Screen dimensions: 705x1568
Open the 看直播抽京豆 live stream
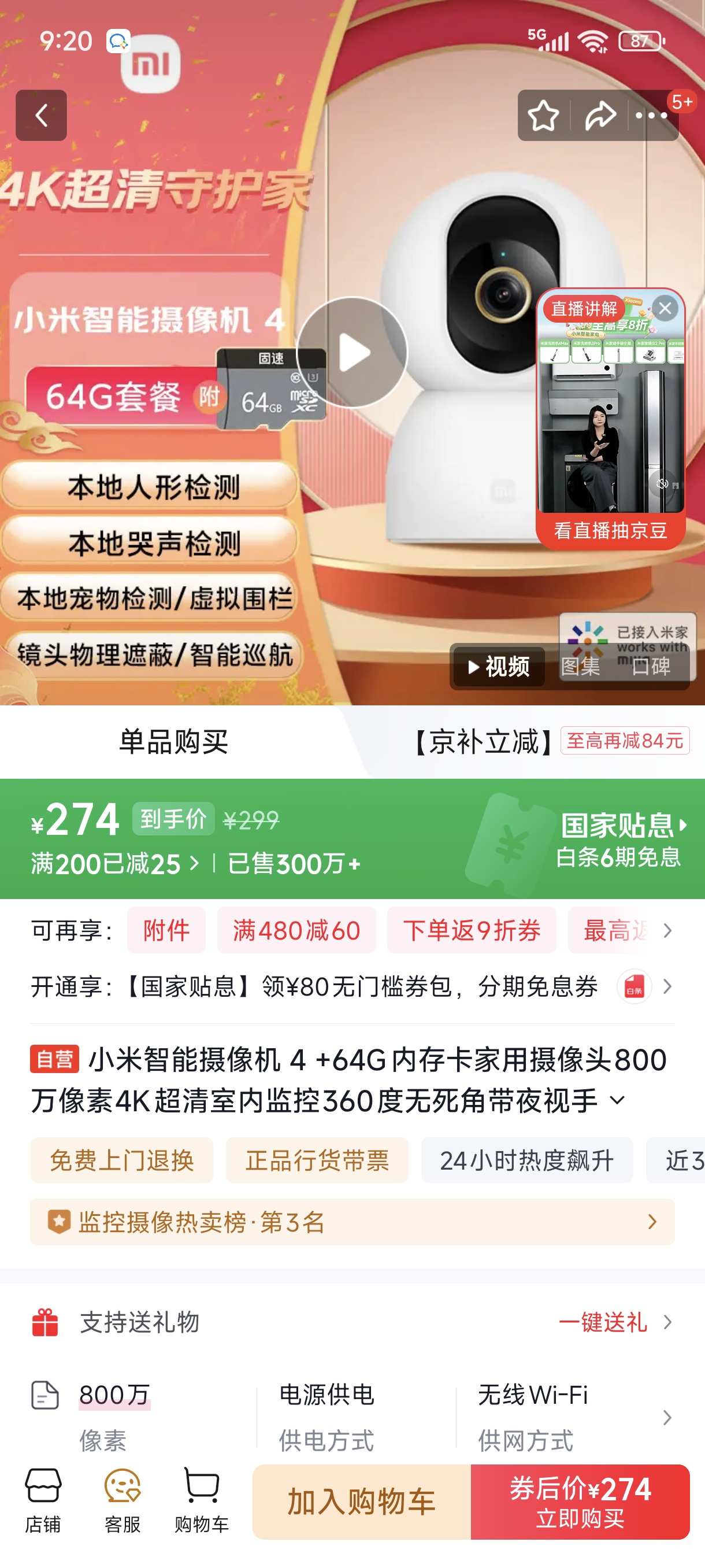610,530
